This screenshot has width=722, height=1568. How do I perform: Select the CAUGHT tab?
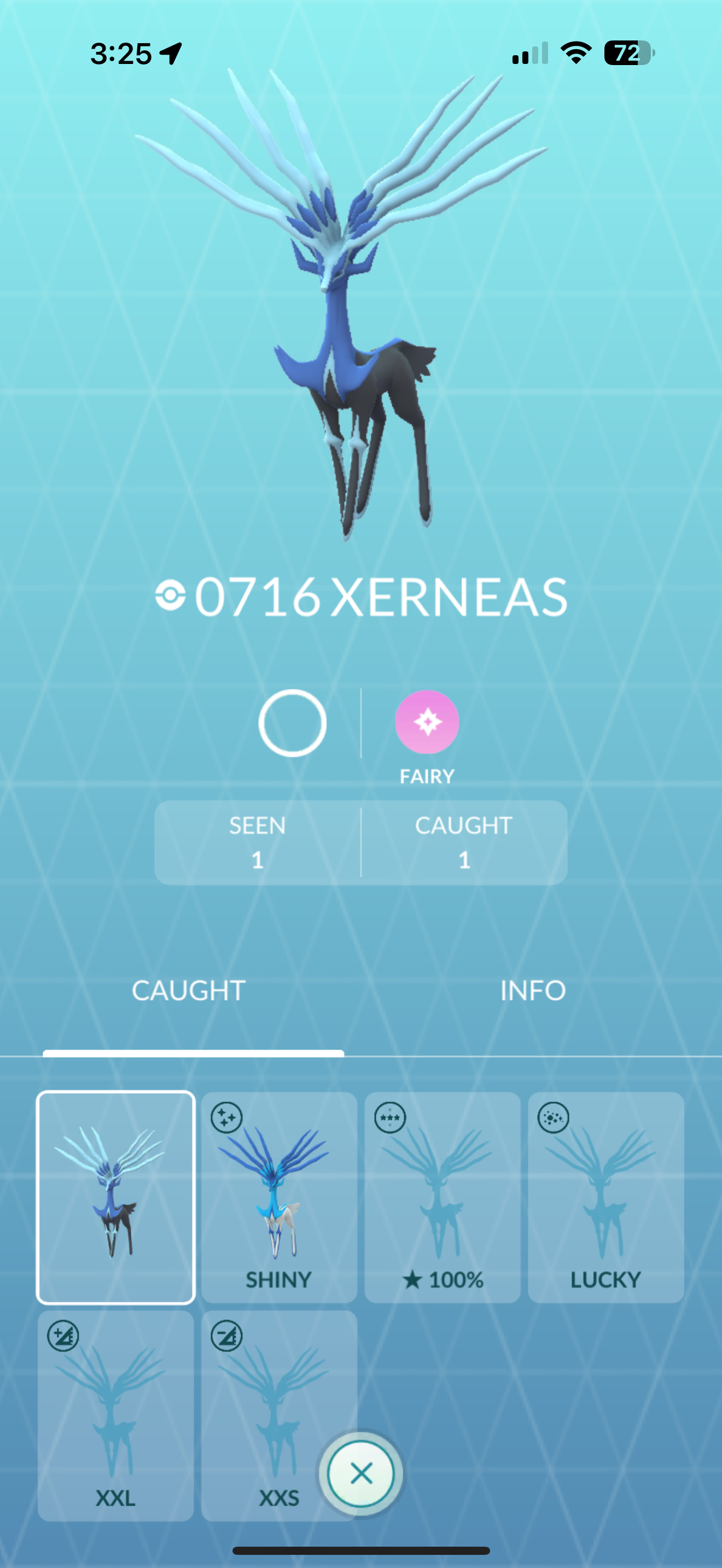click(x=189, y=991)
